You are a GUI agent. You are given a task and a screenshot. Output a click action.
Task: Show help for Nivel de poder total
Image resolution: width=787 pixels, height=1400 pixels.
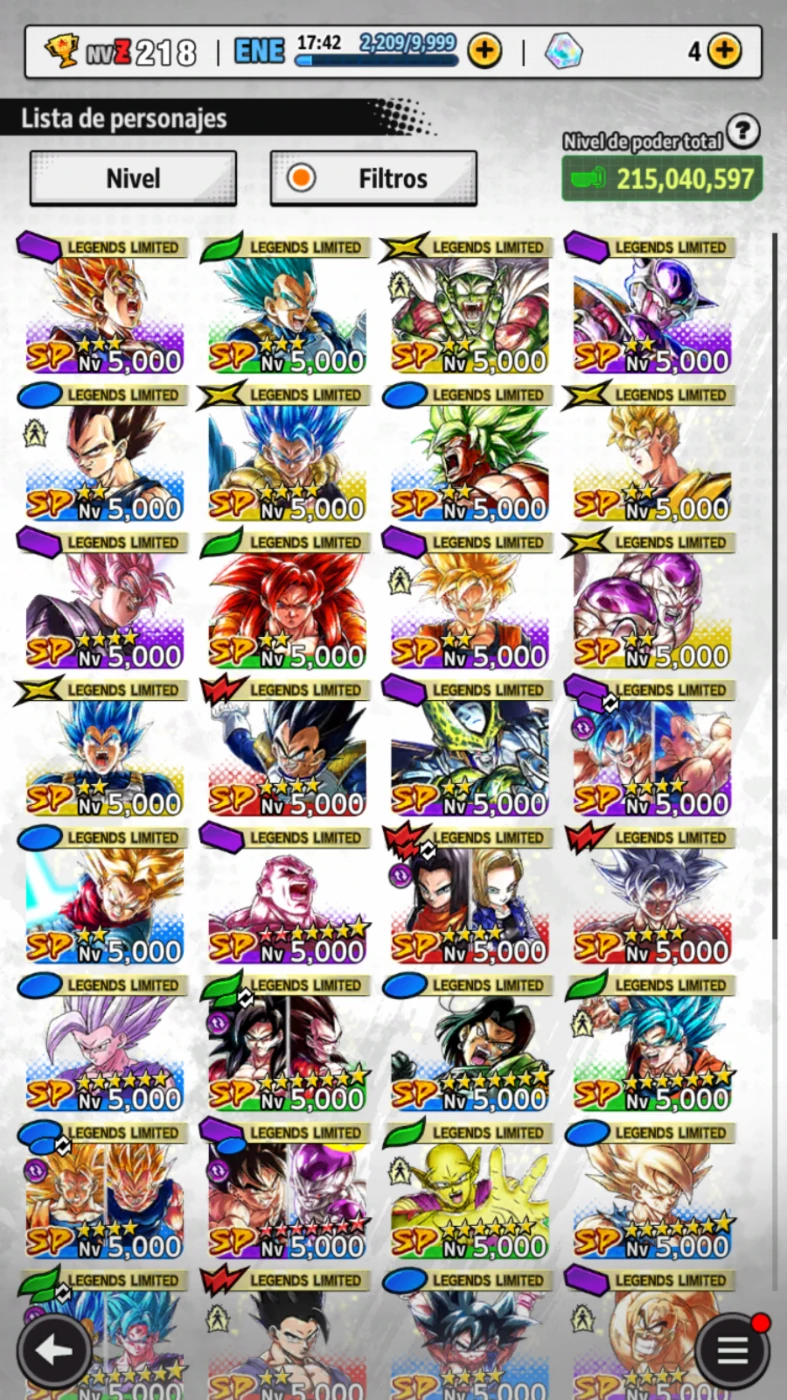coord(743,130)
